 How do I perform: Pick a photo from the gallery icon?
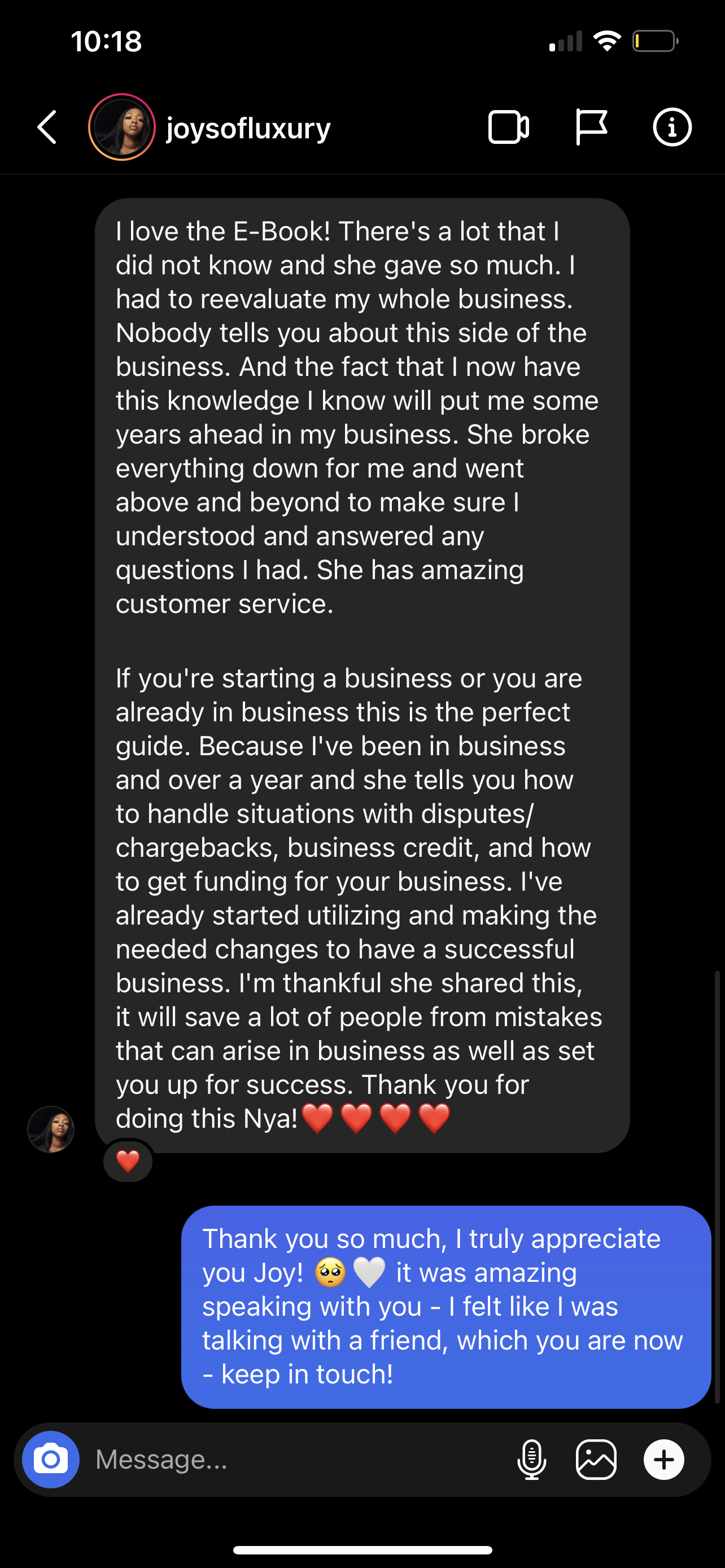point(596,1460)
